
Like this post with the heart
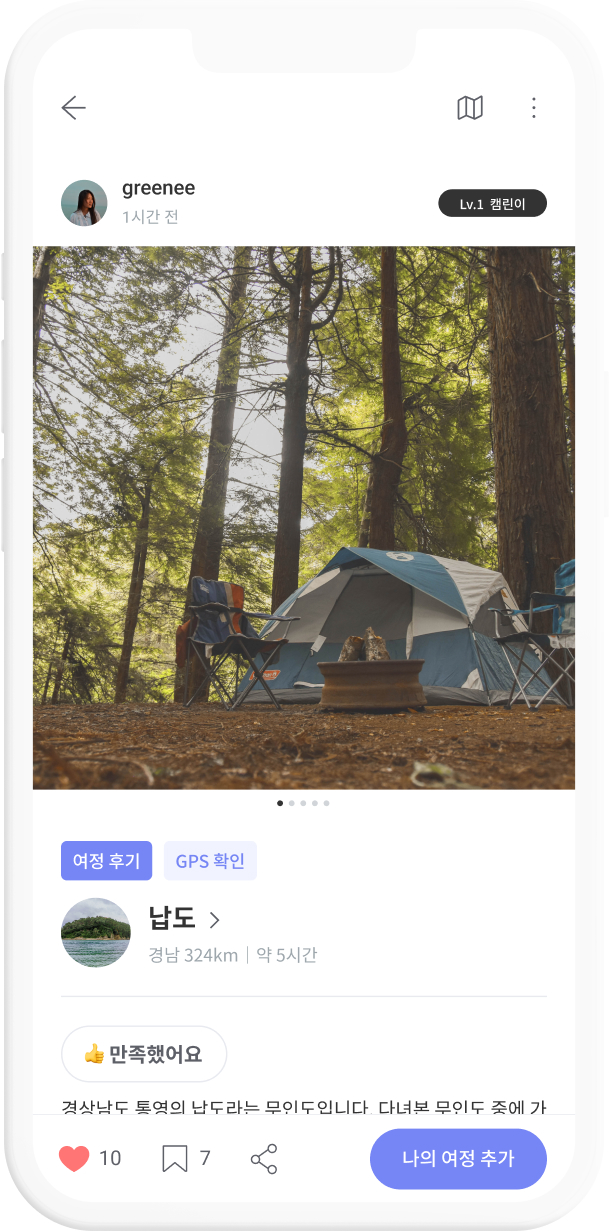click(x=75, y=1159)
